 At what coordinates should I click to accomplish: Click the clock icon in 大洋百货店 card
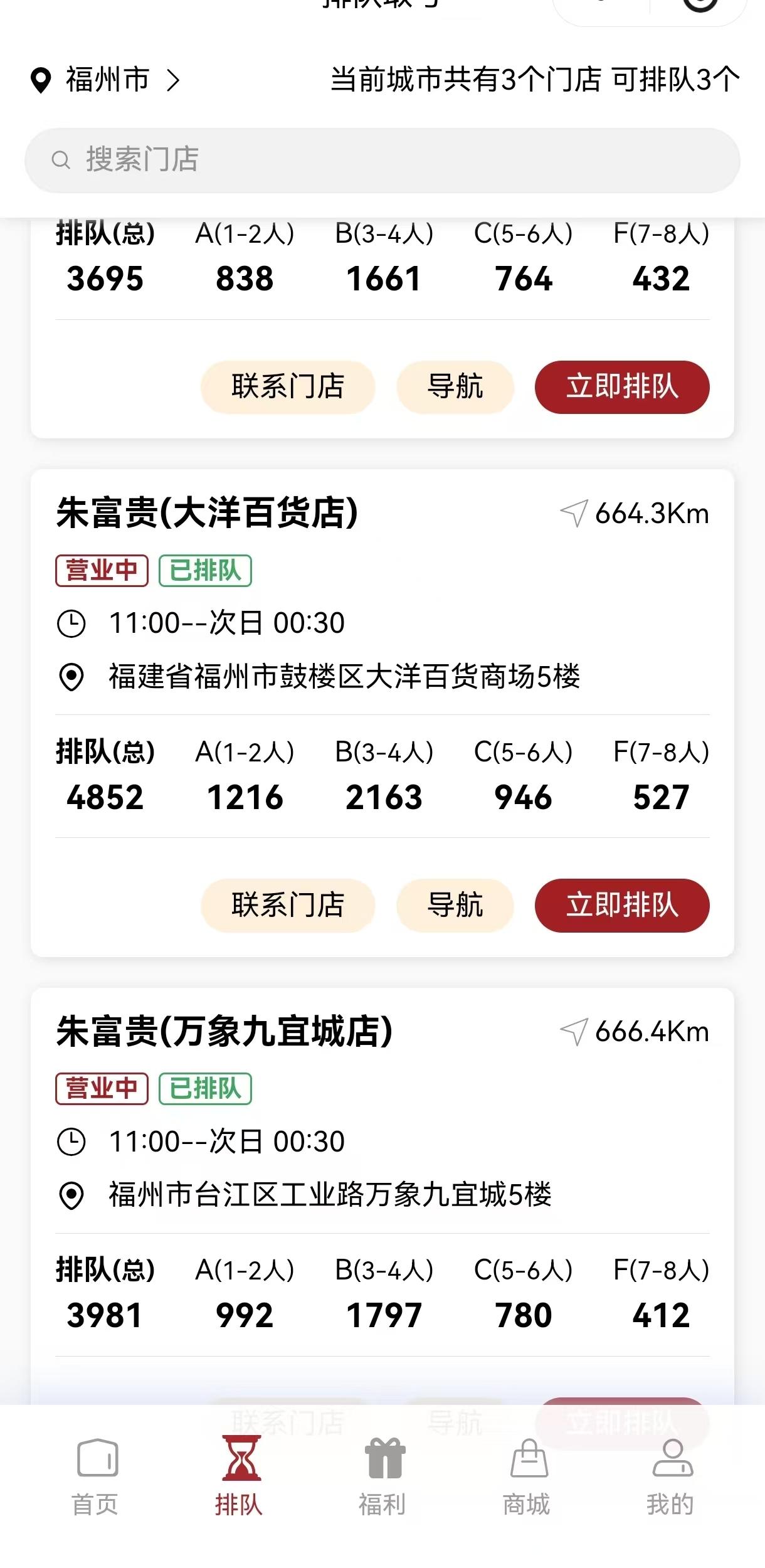[x=71, y=623]
